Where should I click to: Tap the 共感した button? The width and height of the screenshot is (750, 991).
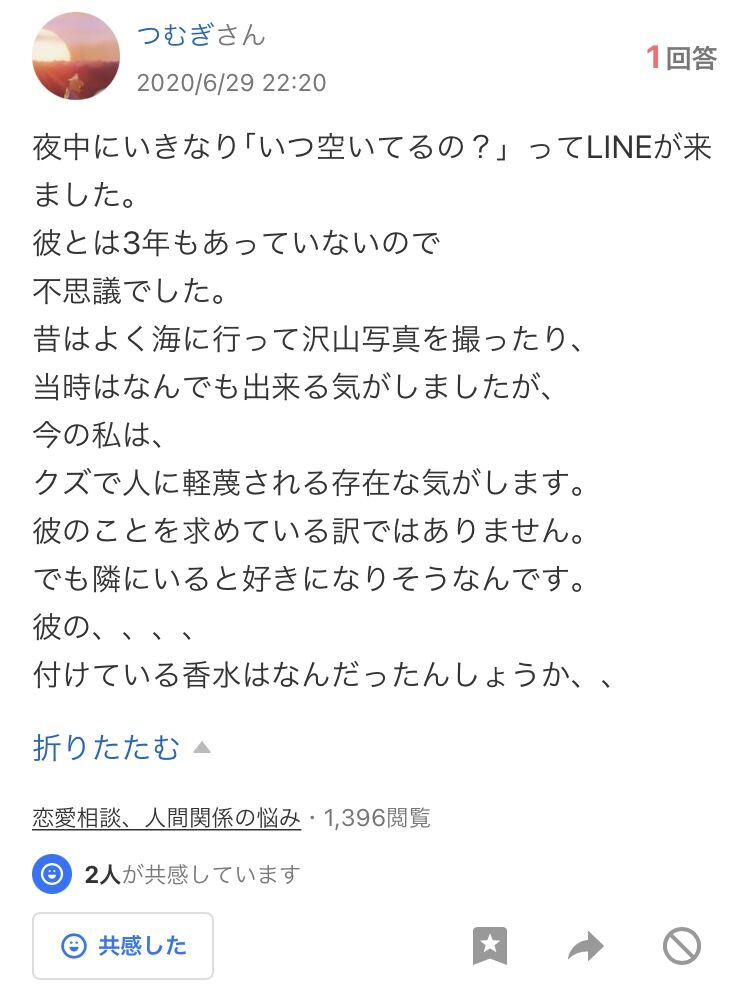[123, 945]
